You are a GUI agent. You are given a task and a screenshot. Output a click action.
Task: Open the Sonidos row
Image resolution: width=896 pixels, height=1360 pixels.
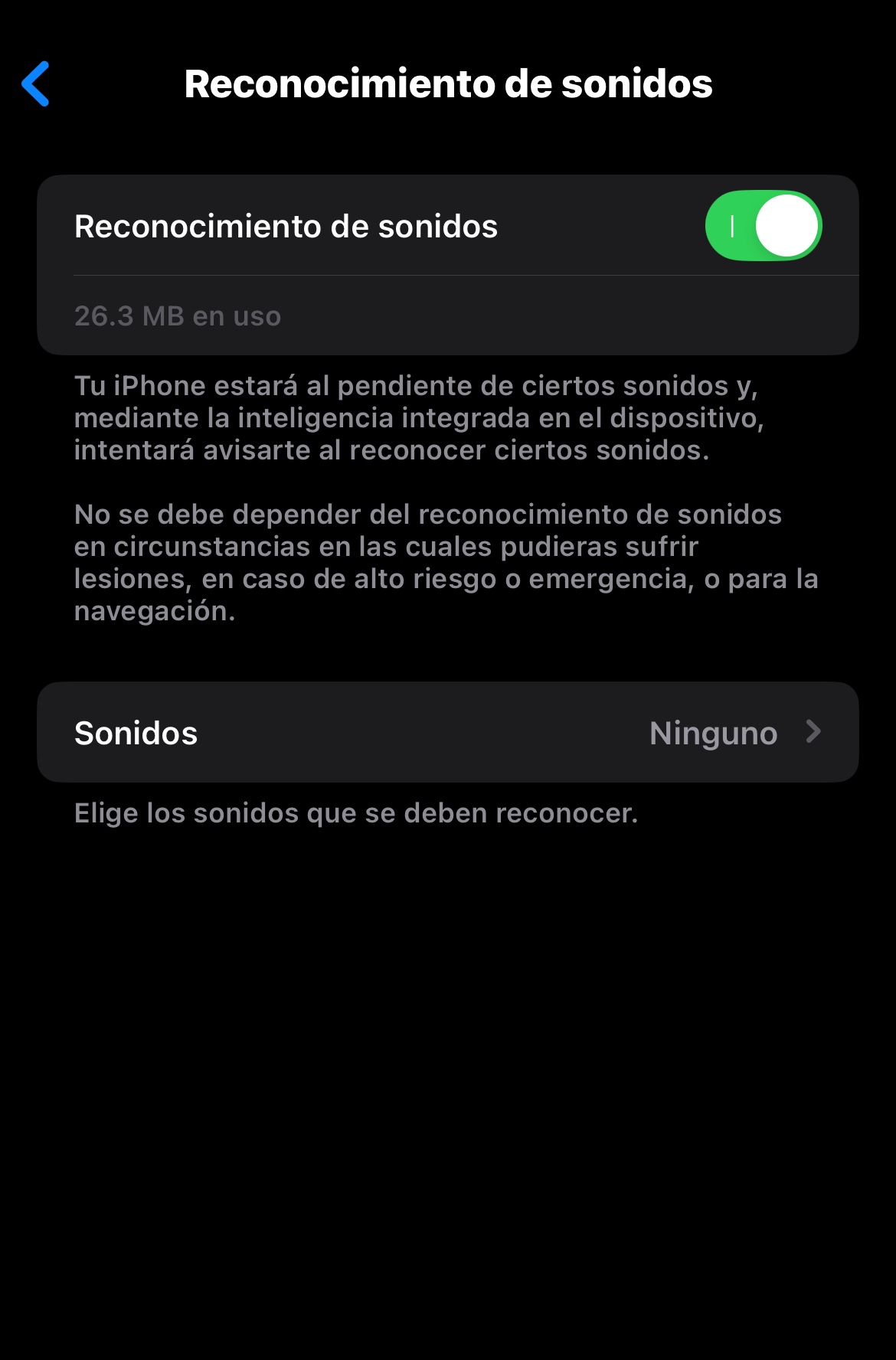(x=447, y=732)
